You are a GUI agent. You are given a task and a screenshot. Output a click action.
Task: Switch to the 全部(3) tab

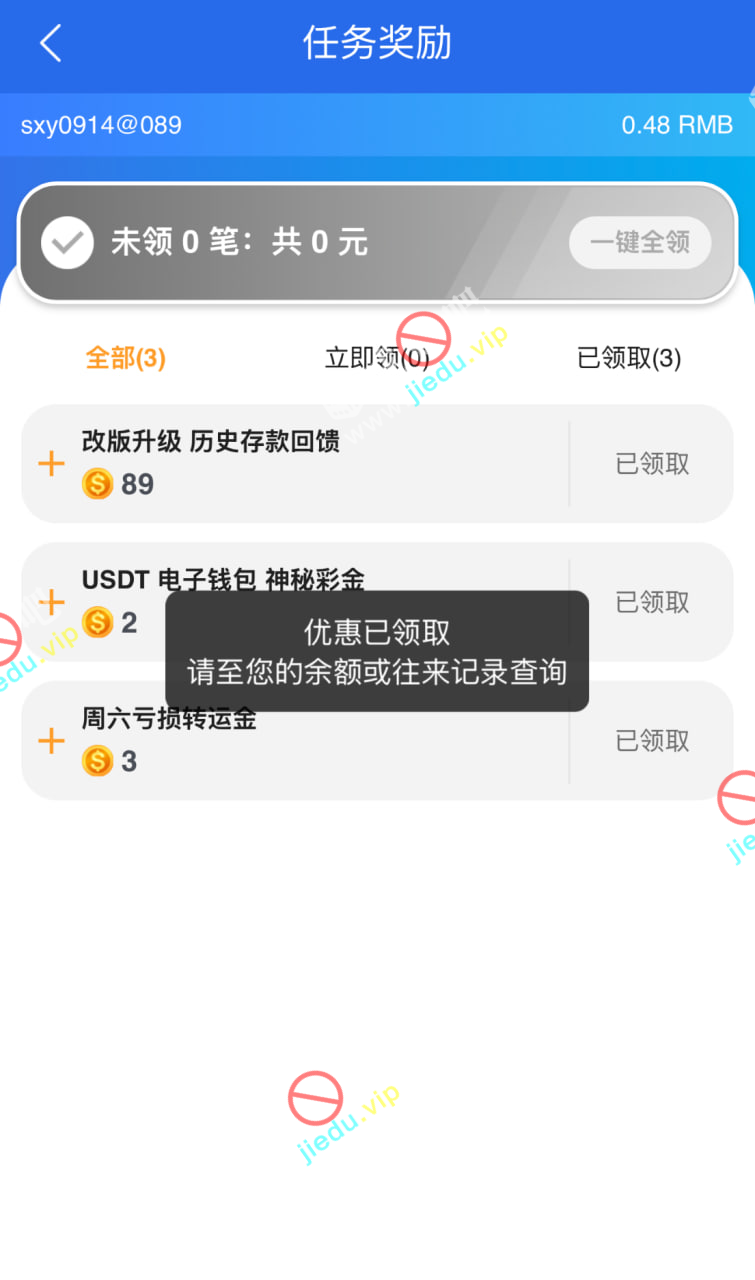tap(125, 358)
